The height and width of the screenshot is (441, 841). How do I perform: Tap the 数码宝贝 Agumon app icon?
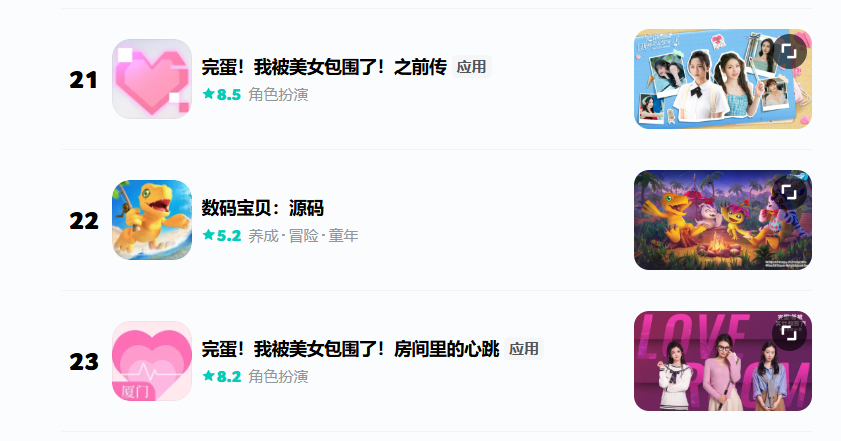[x=152, y=220]
